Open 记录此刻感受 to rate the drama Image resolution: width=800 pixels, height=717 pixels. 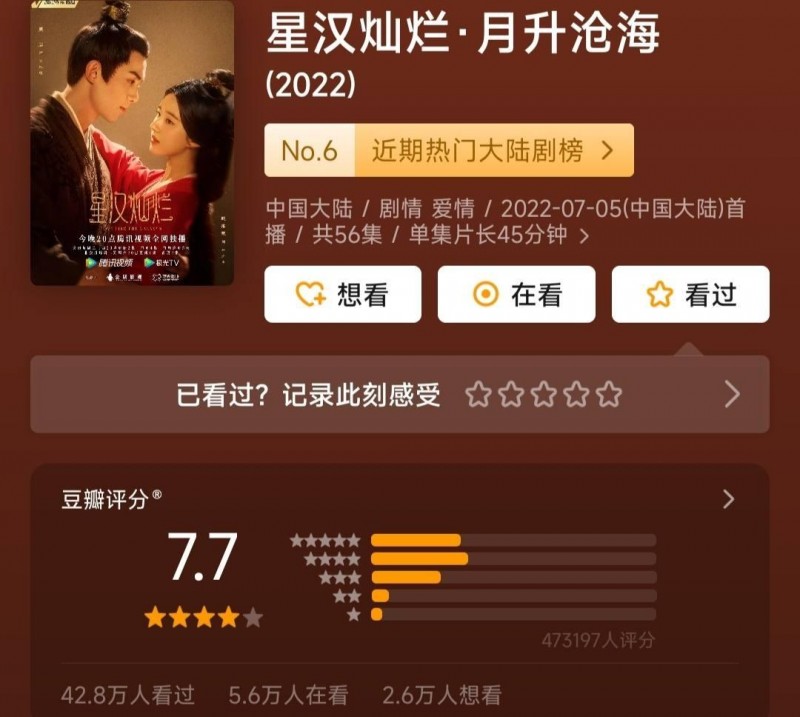pyautogui.click(x=400, y=394)
